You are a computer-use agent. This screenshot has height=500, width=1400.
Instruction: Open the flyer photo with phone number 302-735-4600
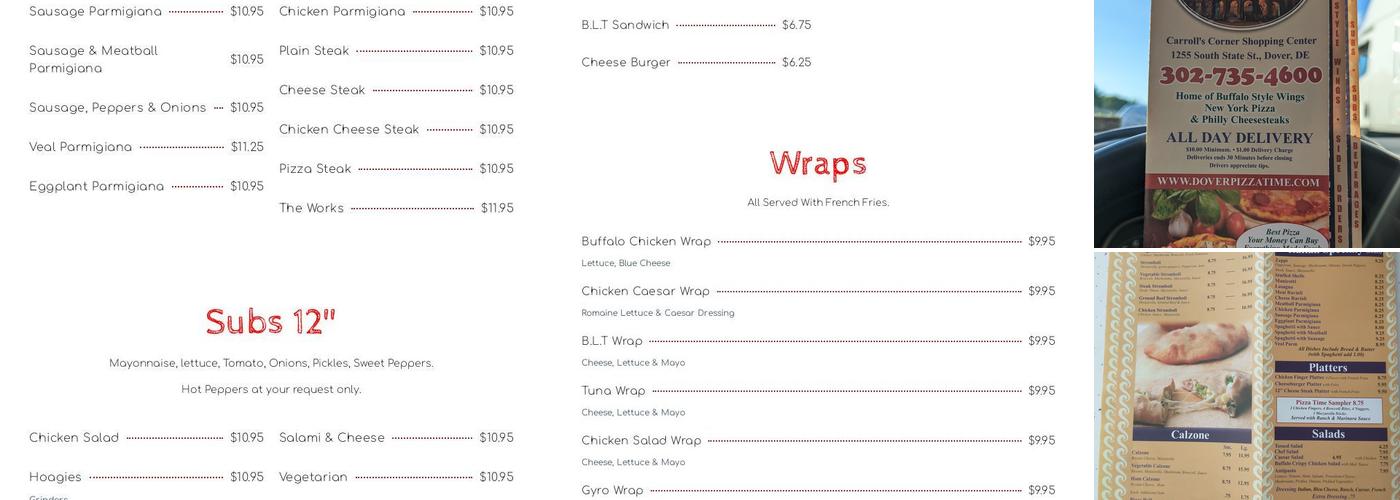pos(1247,124)
